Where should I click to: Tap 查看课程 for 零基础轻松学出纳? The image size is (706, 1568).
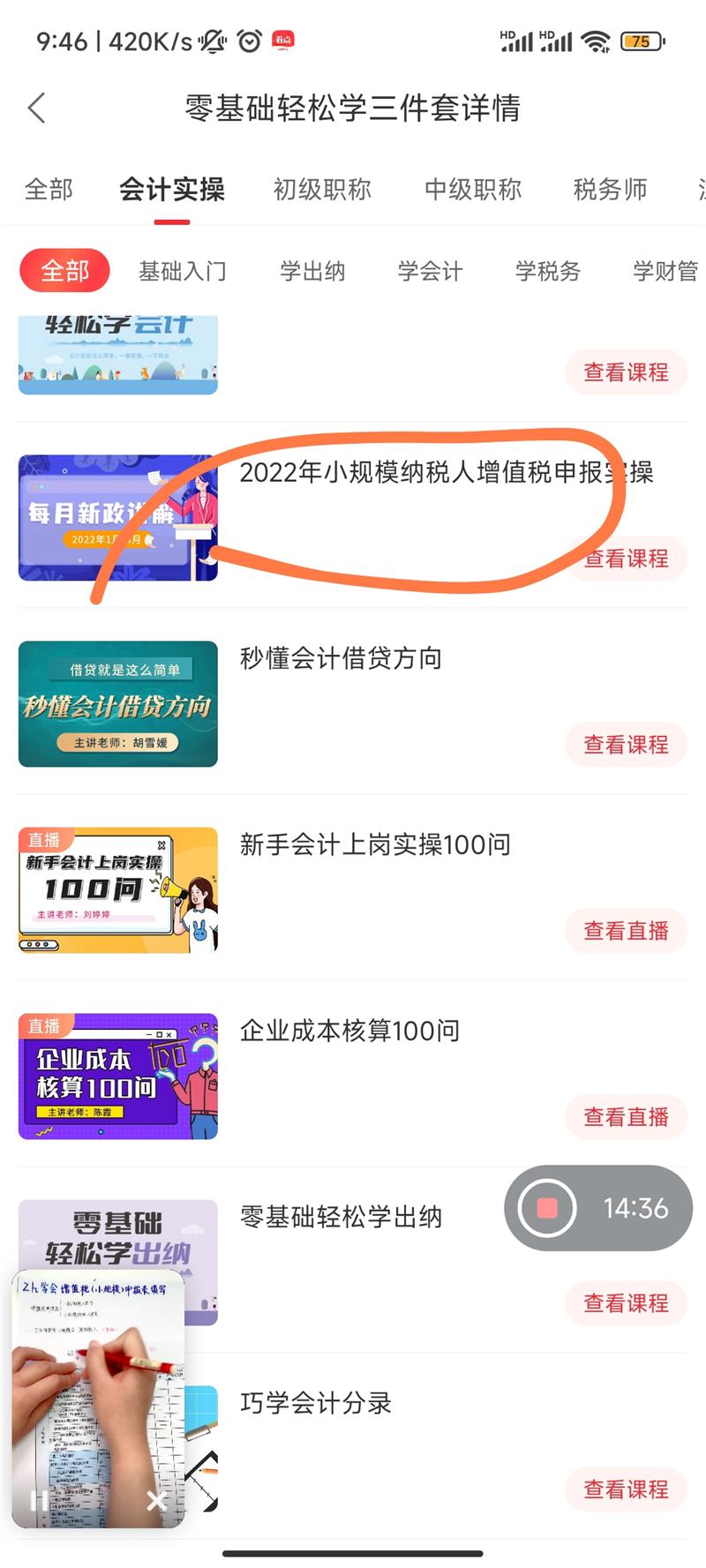[x=626, y=1303]
